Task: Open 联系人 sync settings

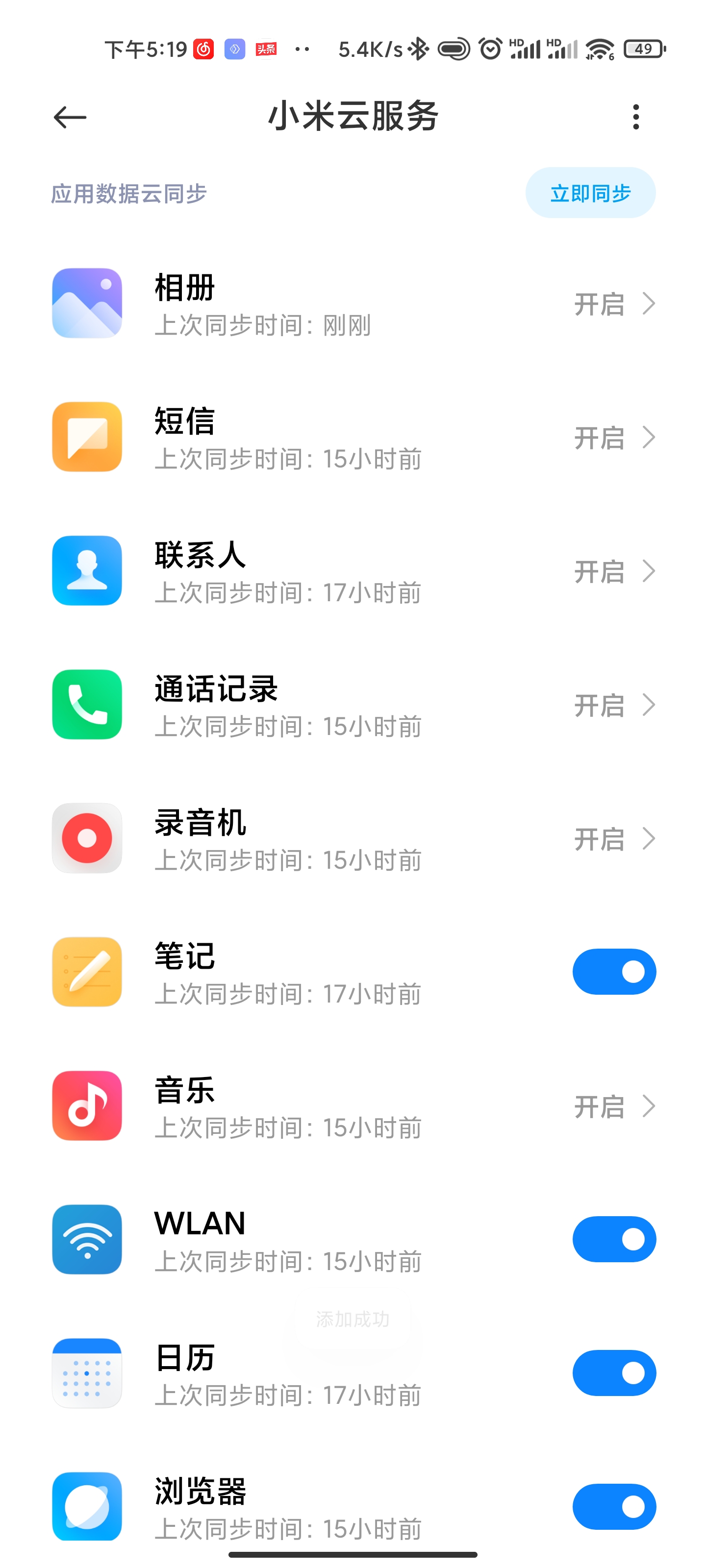Action: (353, 571)
